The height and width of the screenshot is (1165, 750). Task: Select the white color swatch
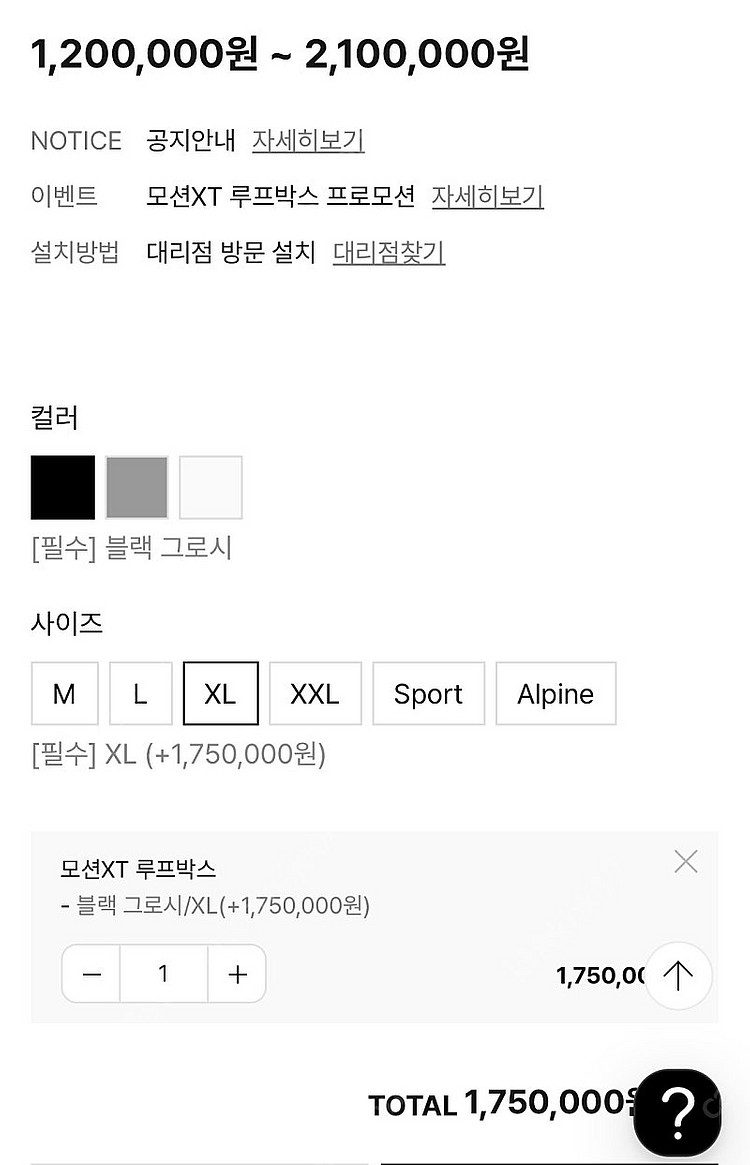tap(211, 488)
